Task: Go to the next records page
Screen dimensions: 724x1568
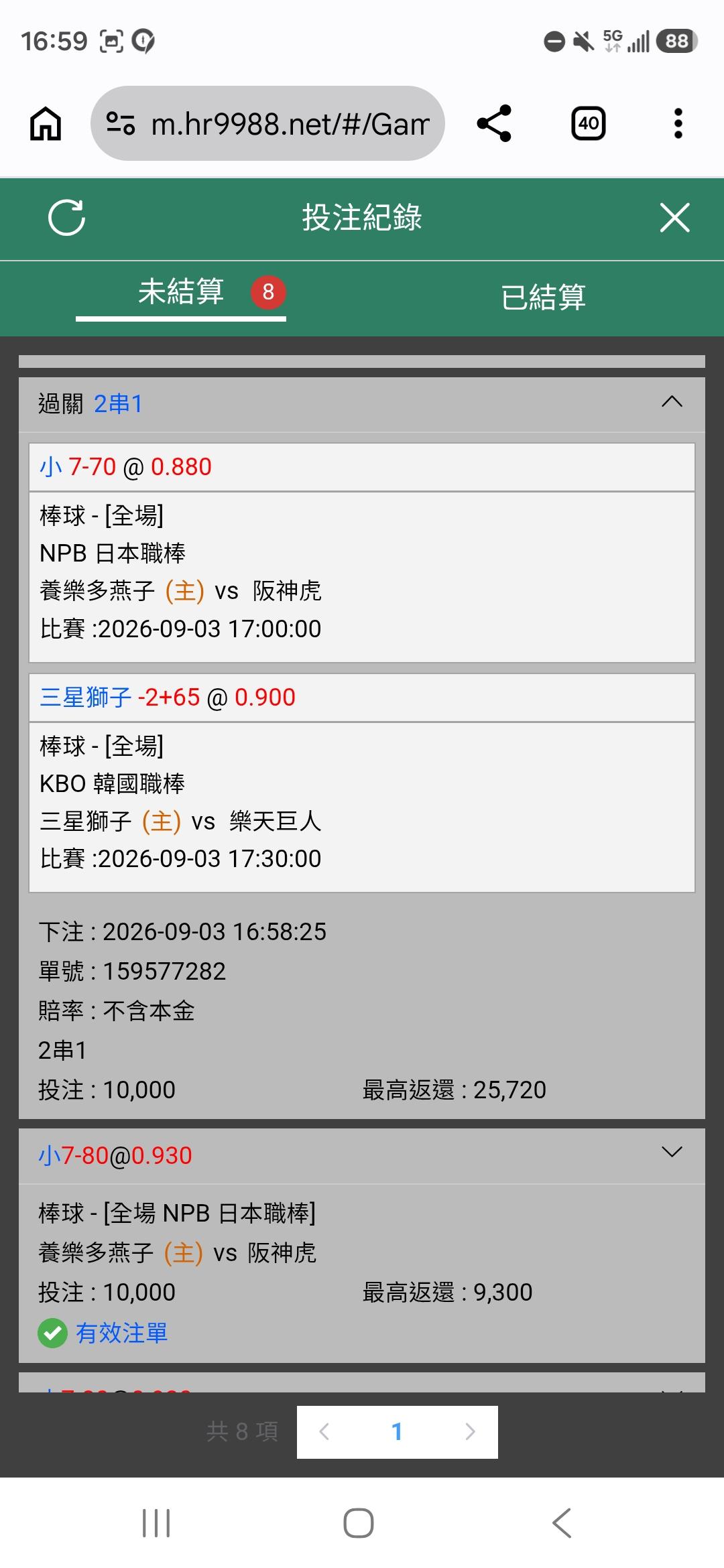Action: [470, 1432]
